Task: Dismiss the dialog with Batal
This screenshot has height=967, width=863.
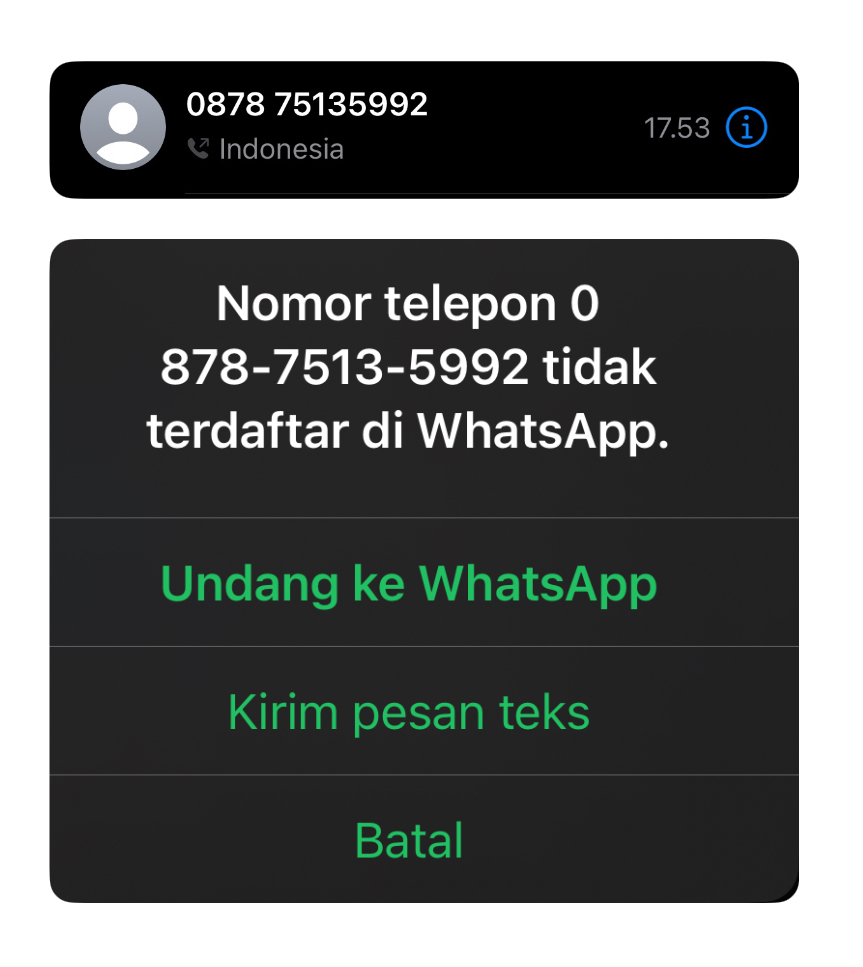Action: pyautogui.click(x=408, y=840)
